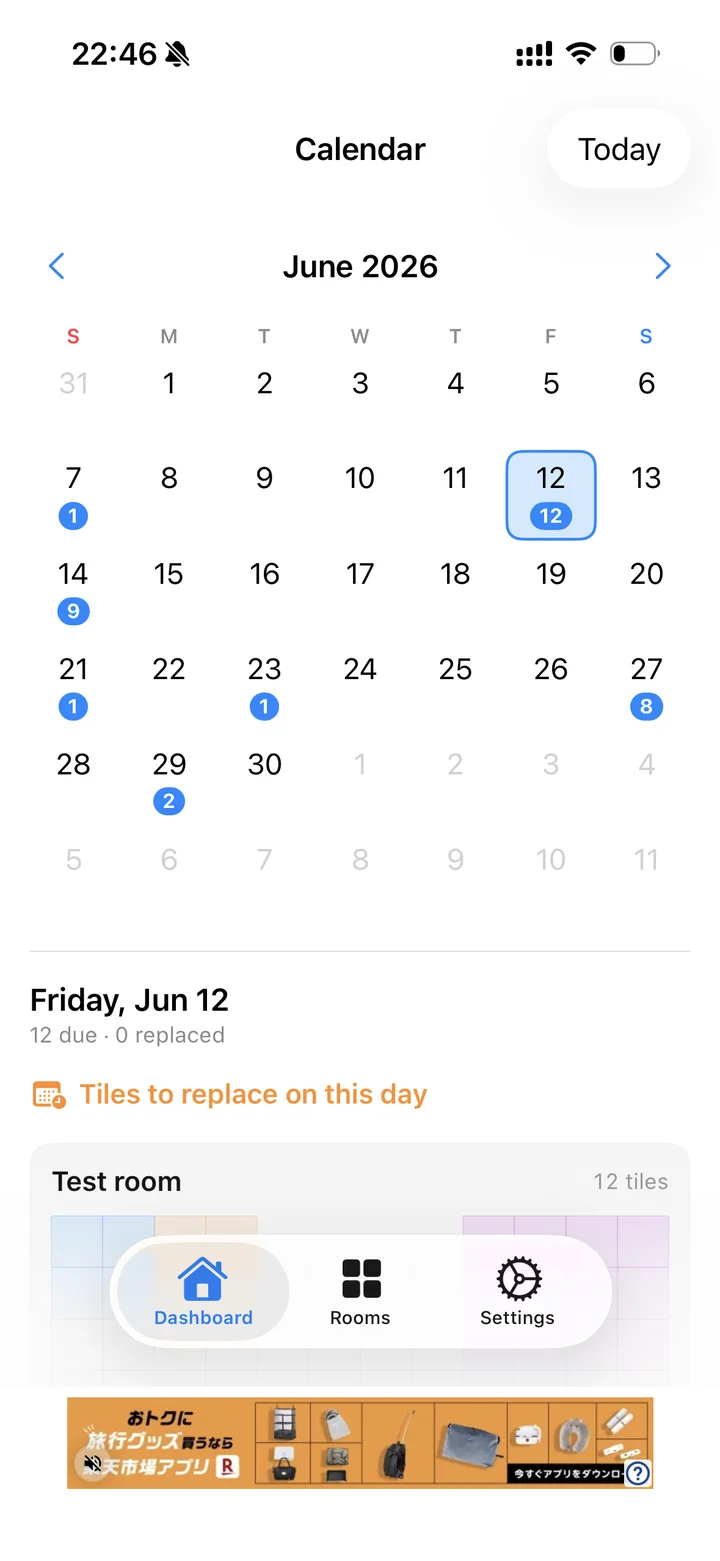
Task: Switch to the Dashboard tab
Action: [203, 1291]
